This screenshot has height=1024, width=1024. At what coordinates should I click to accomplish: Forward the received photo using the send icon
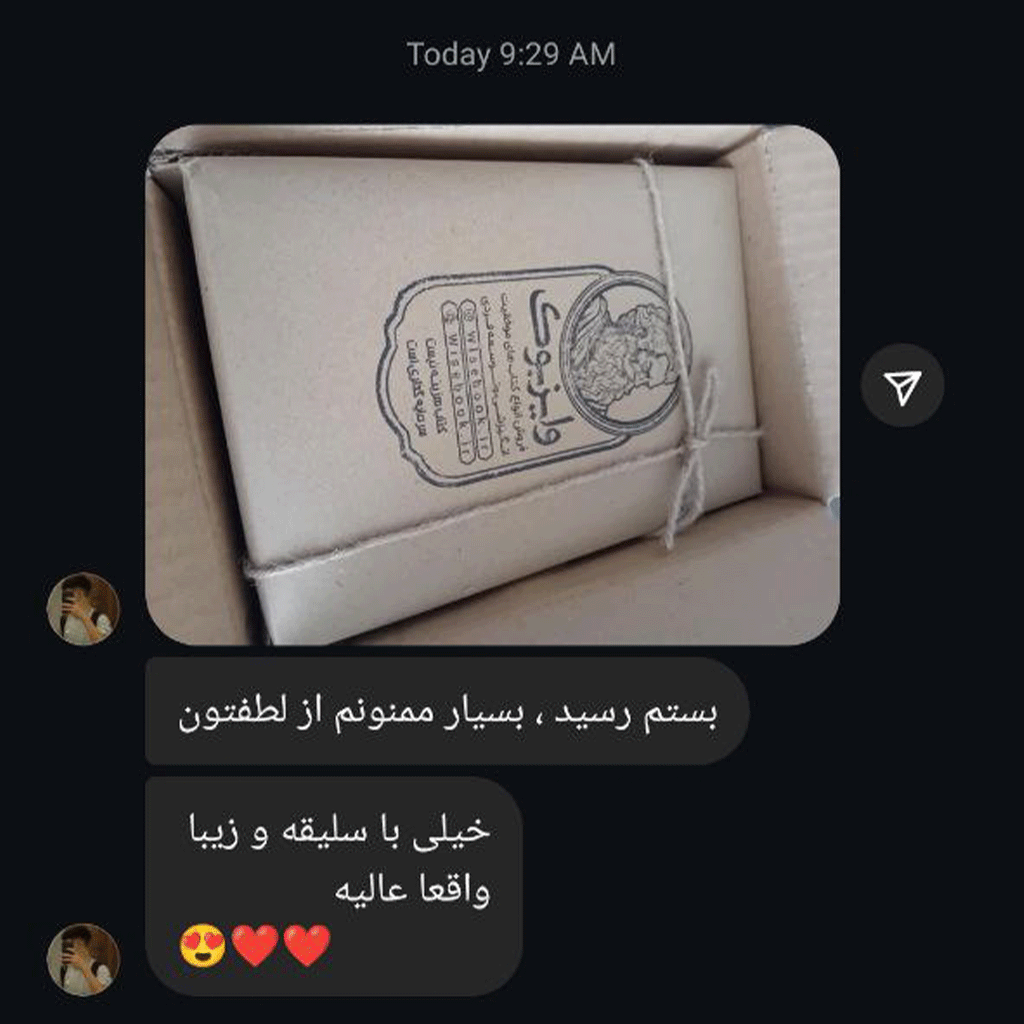[902, 386]
